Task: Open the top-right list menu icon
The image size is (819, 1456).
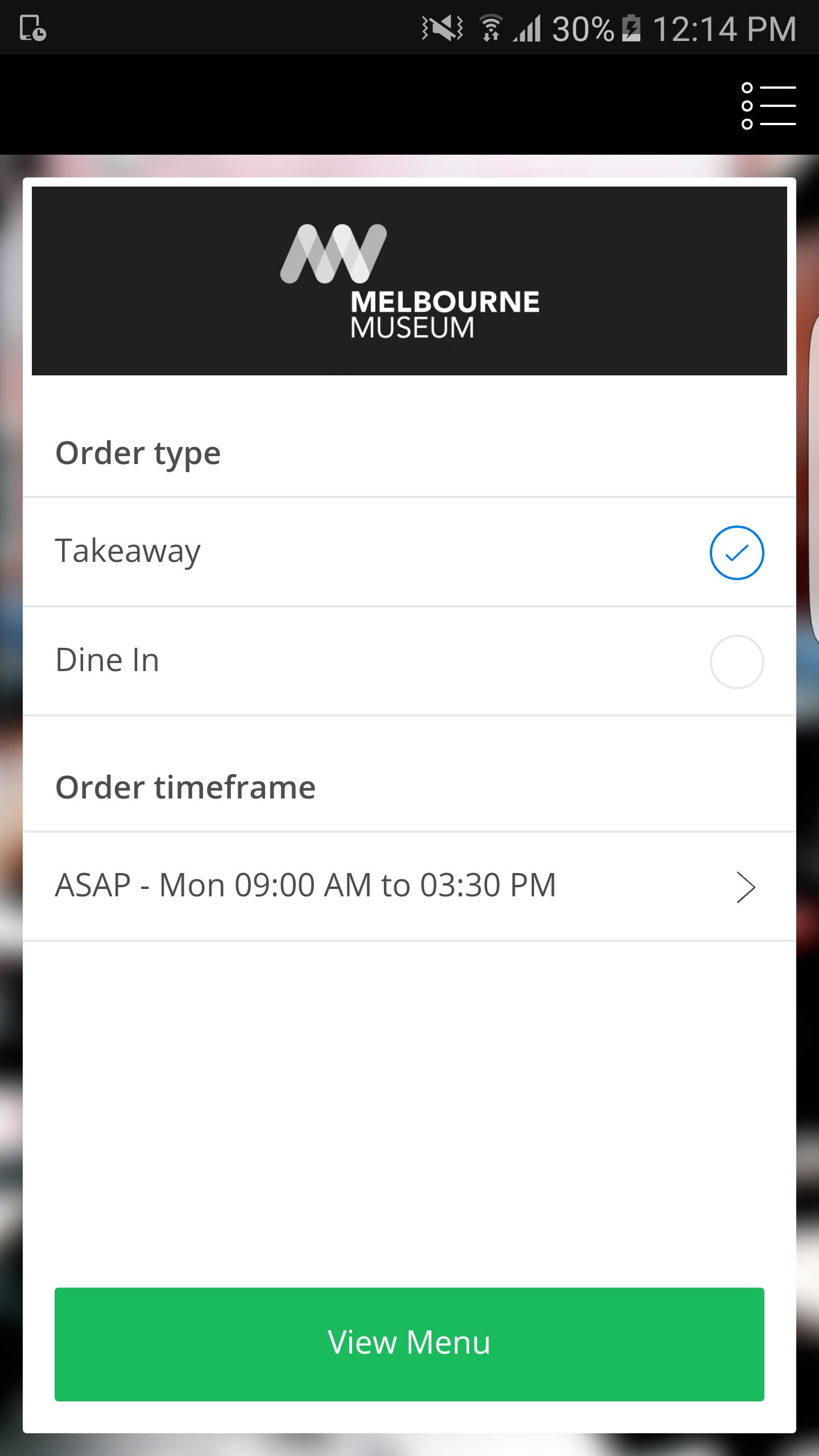Action: (768, 106)
